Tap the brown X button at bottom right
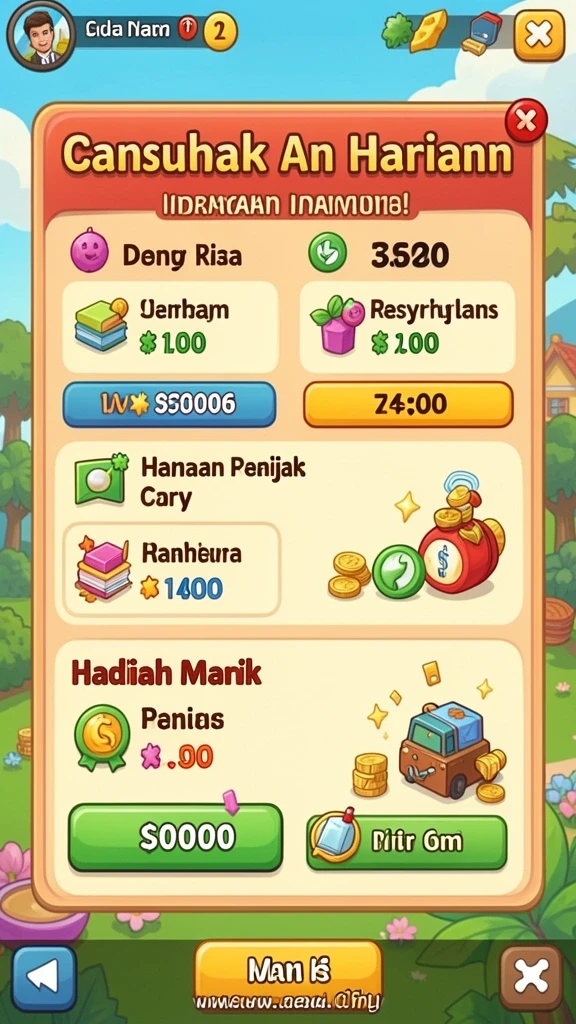Screen dimensions: 576x1024 coord(532,978)
